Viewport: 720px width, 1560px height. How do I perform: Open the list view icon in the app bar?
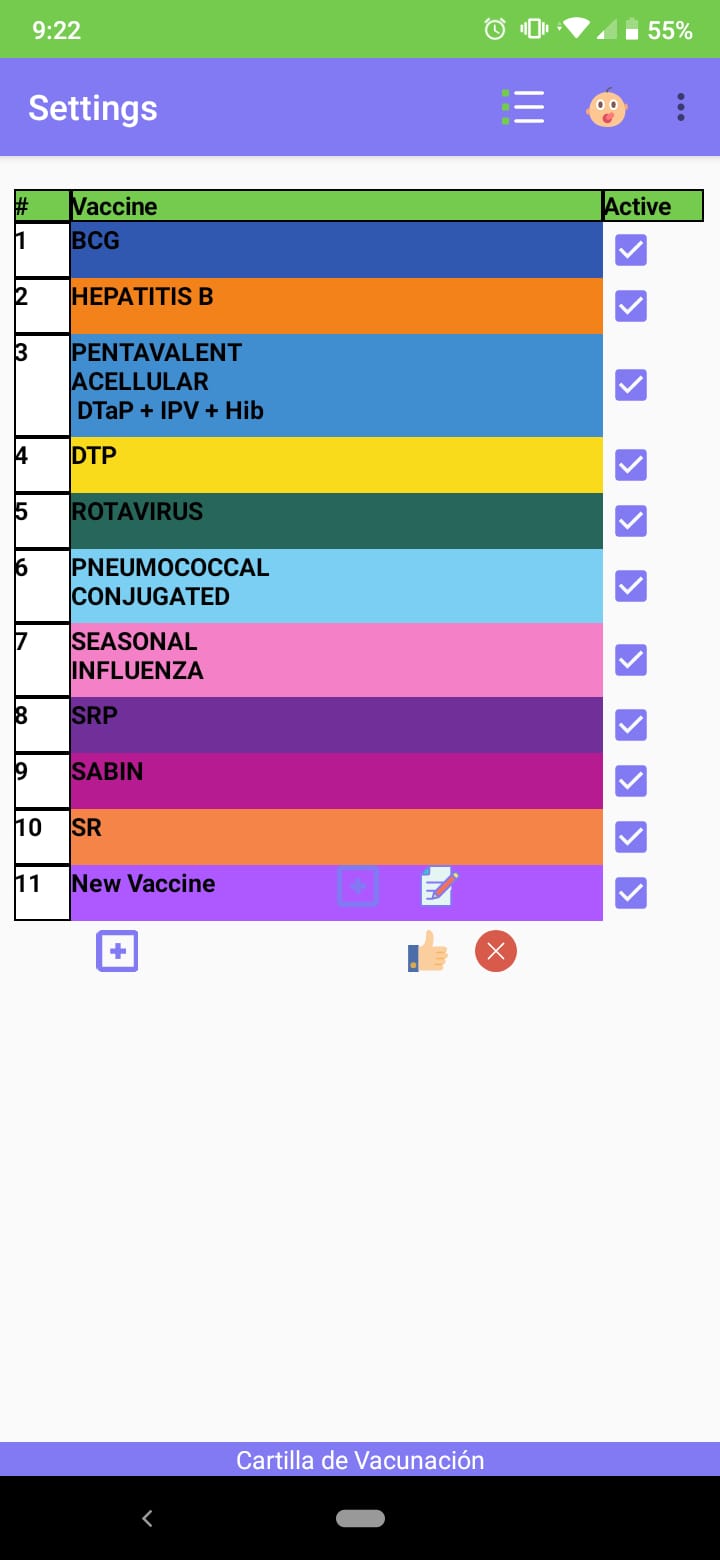[x=523, y=107]
